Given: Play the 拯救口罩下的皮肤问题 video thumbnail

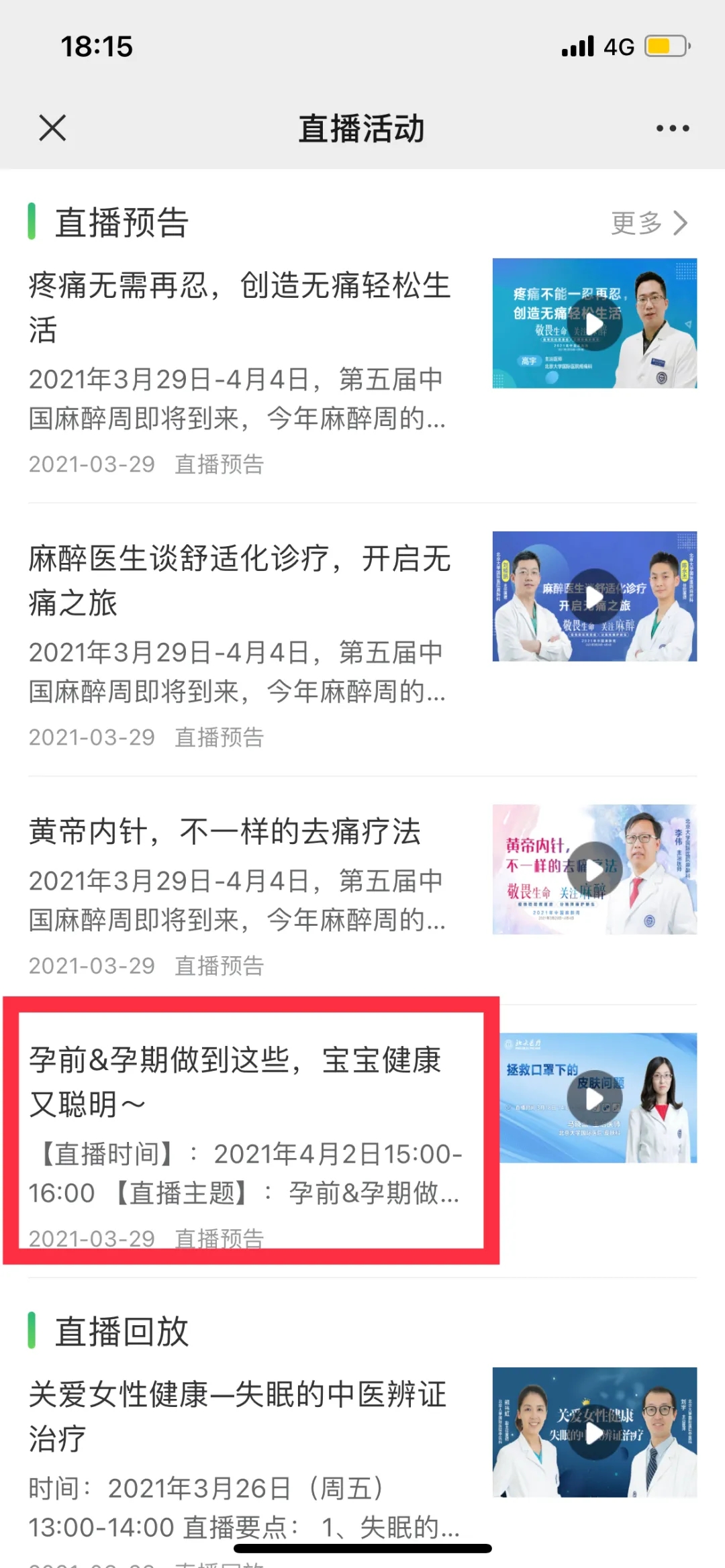Looking at the screenshot, I should (x=595, y=1098).
